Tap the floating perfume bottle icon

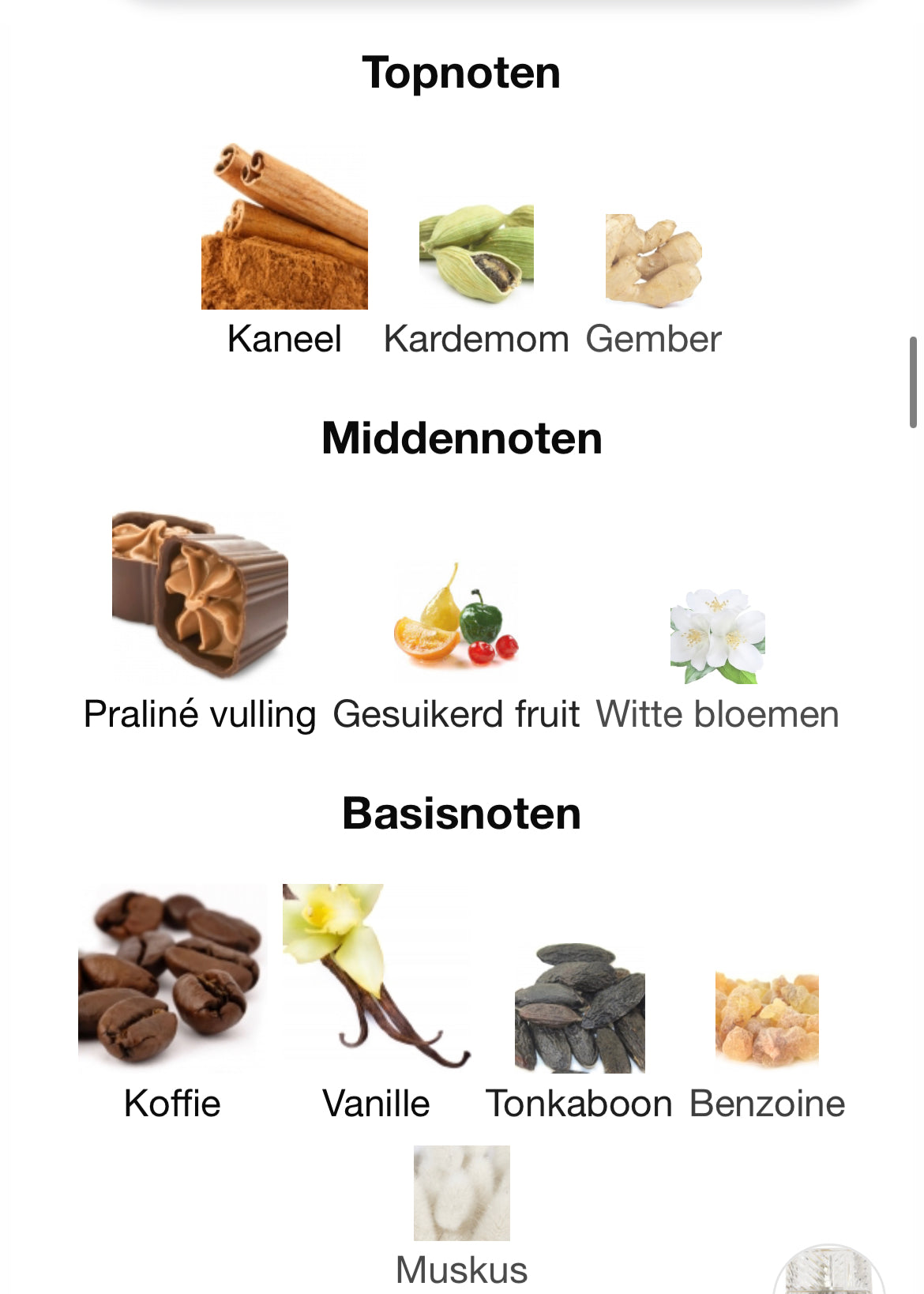(x=828, y=1272)
